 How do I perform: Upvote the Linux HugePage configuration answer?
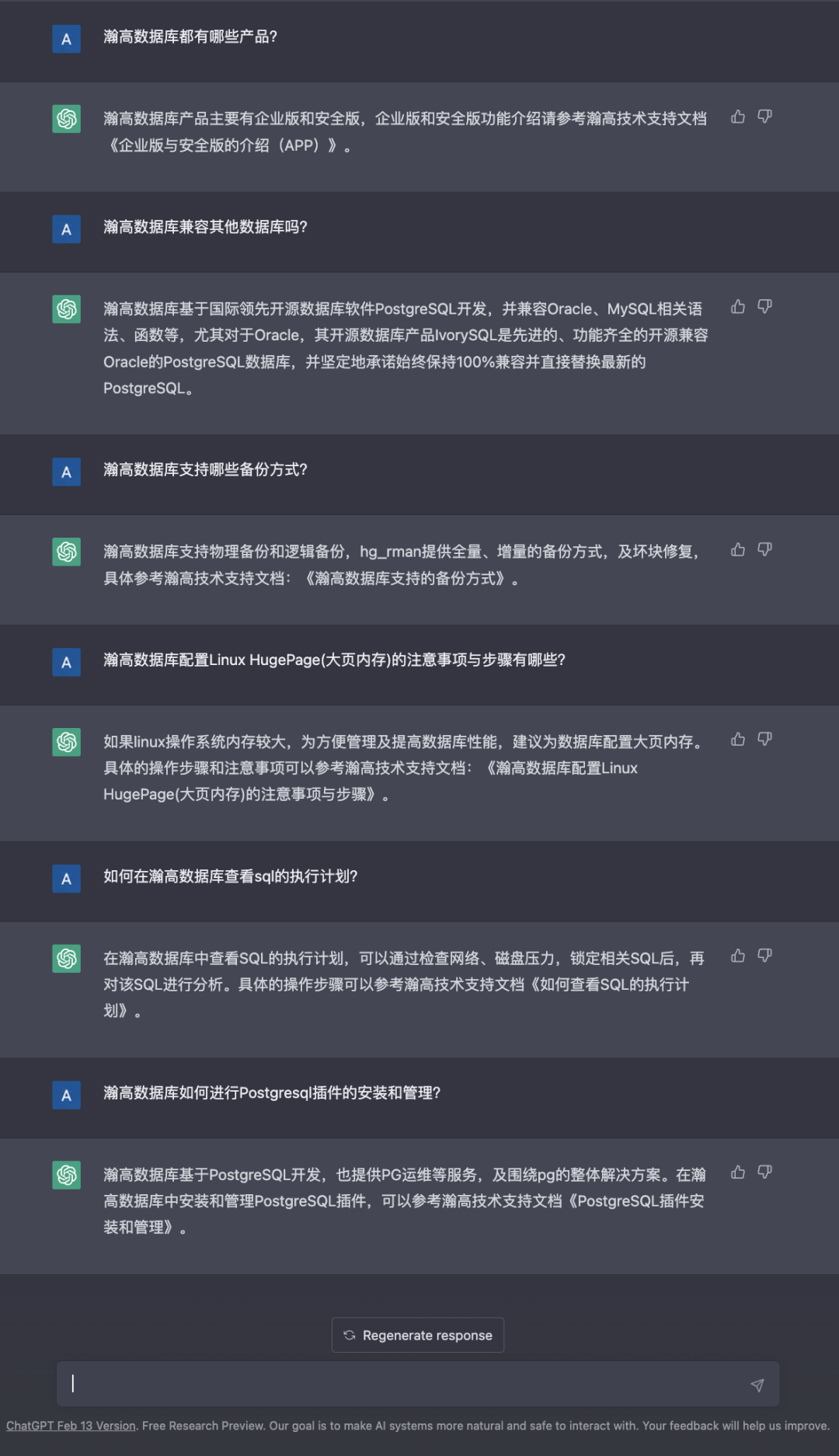[738, 740]
